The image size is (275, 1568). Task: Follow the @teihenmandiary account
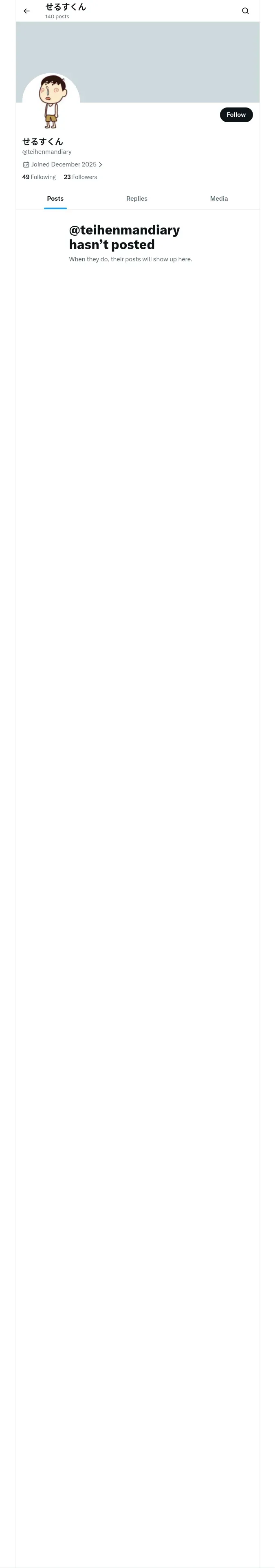click(x=236, y=114)
